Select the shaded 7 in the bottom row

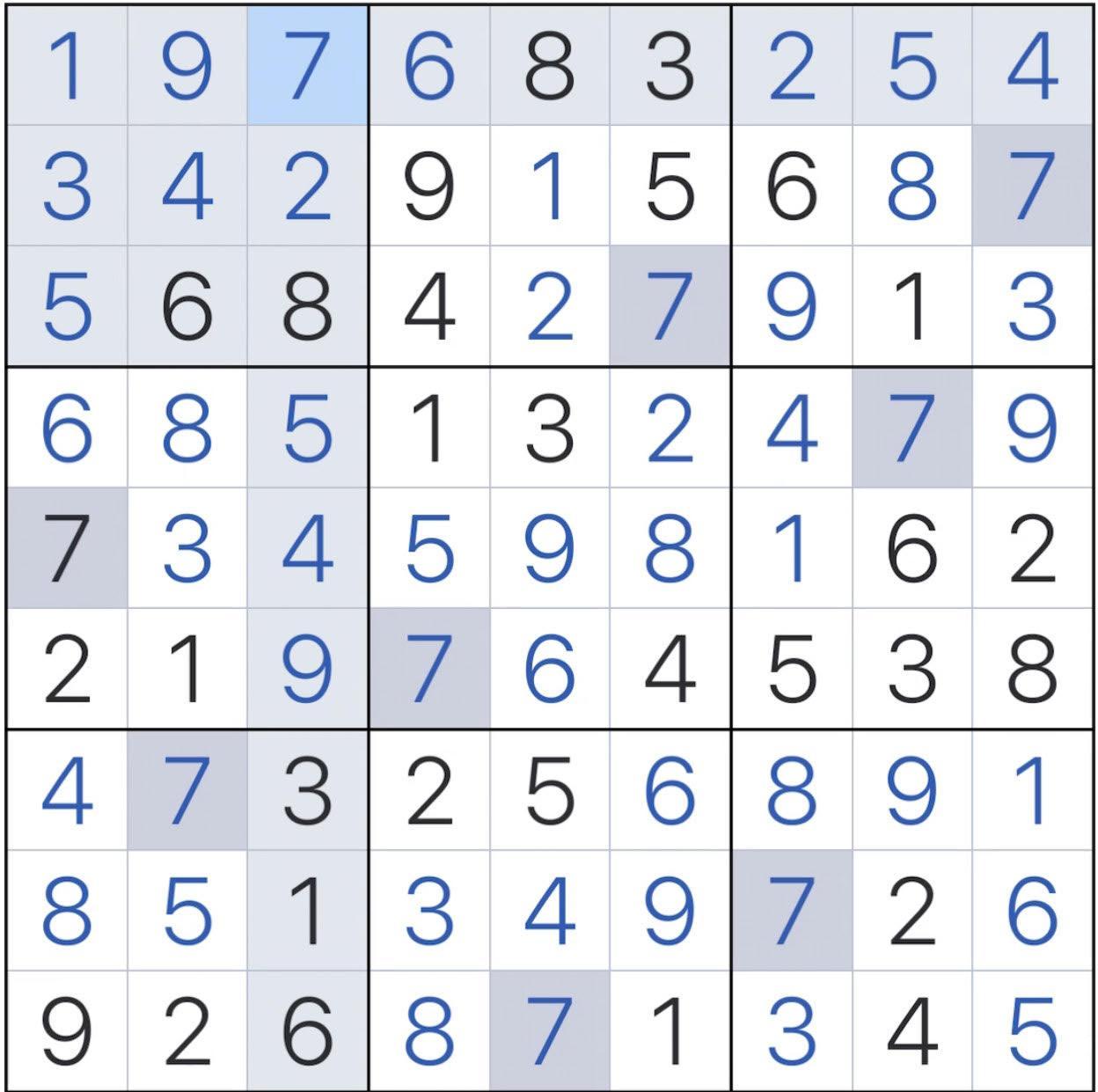click(x=549, y=1030)
